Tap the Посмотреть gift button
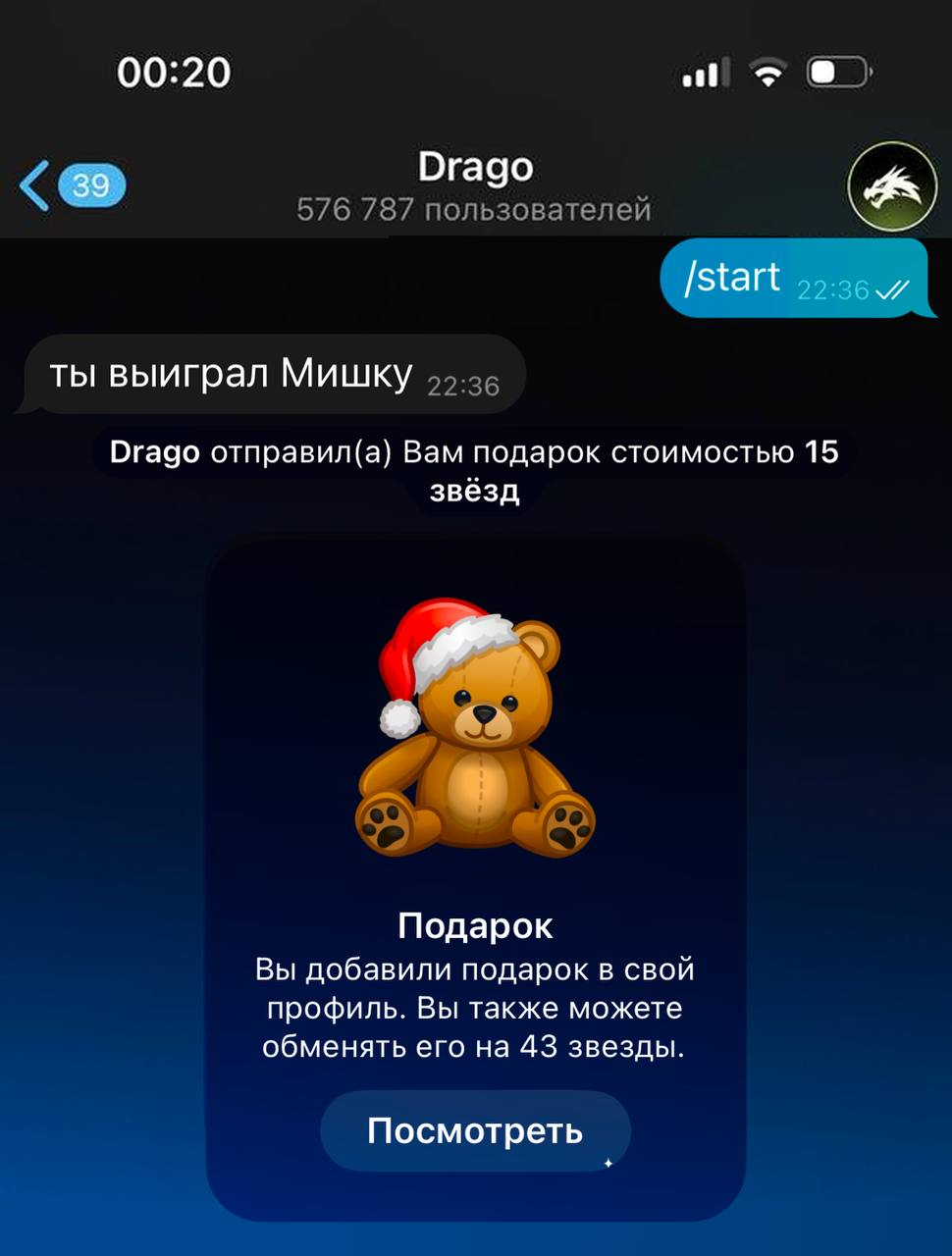This screenshot has width=952, height=1256. 475,1130
